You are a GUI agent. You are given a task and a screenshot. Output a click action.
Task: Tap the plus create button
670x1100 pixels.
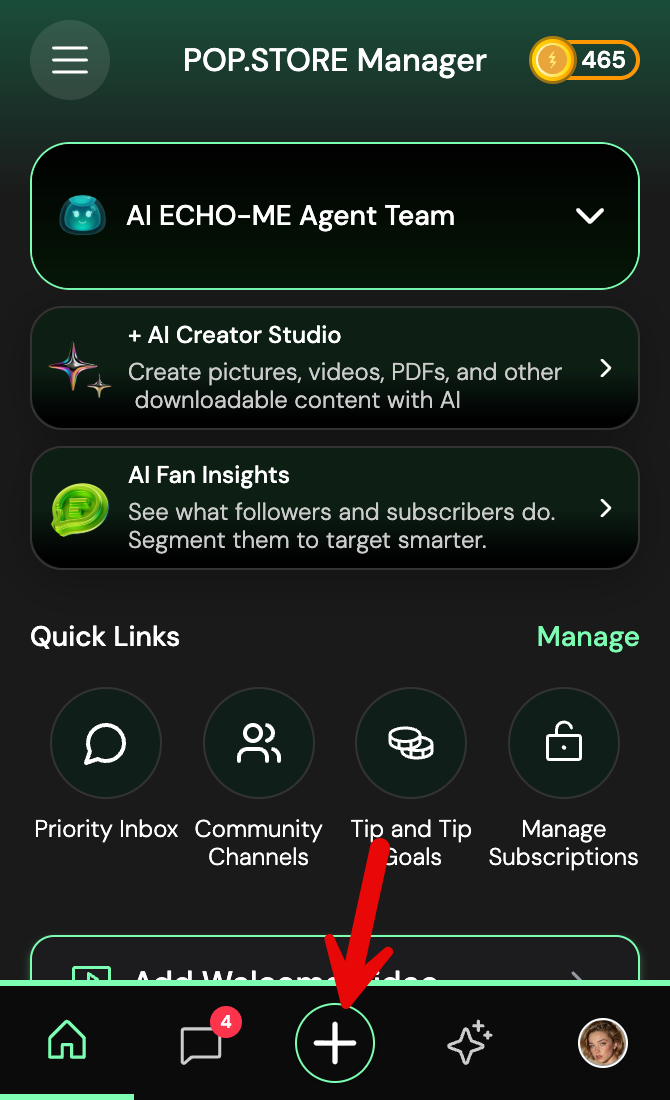tap(335, 1044)
